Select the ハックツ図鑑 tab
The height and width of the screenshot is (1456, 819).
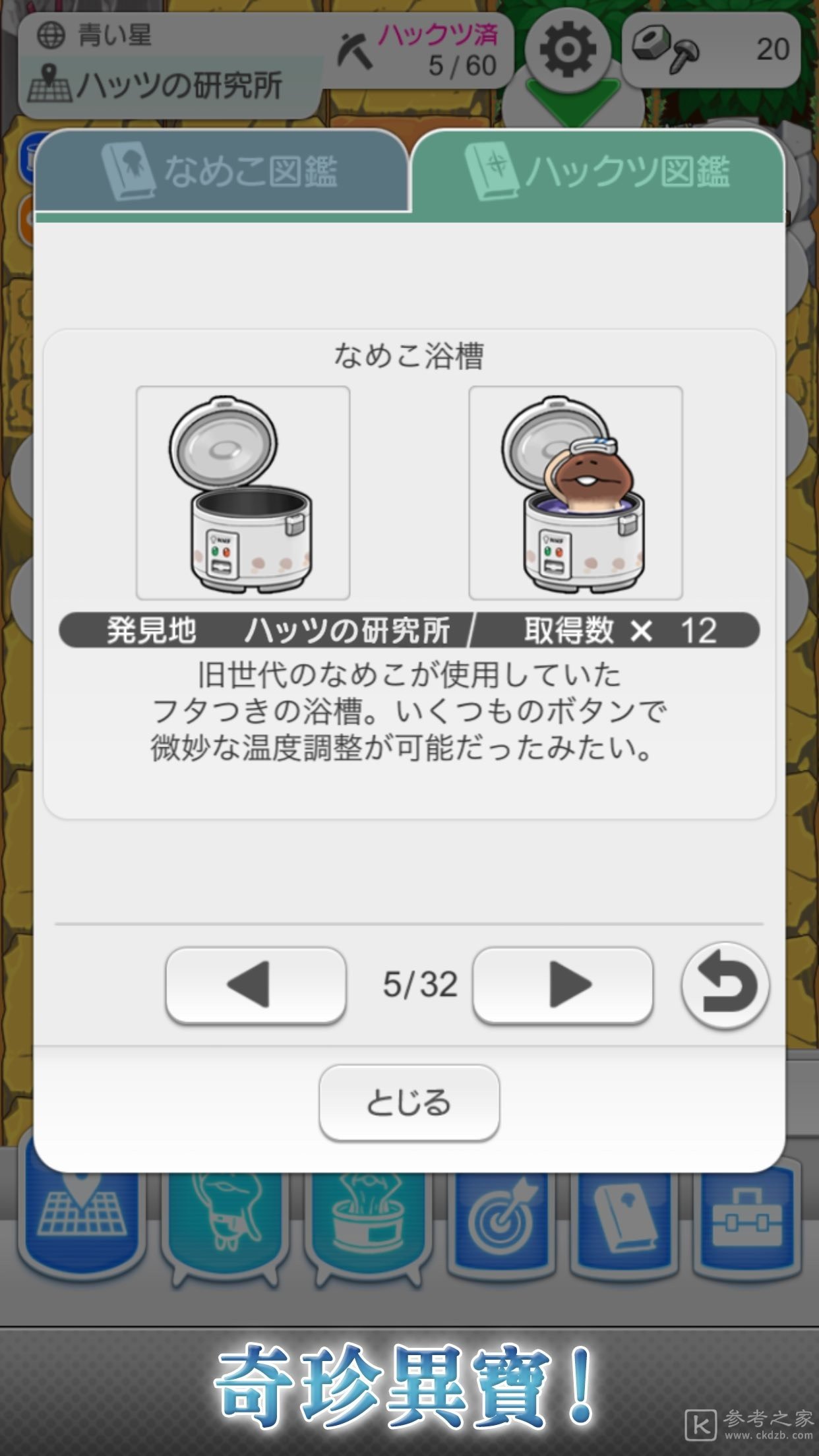pyautogui.click(x=597, y=173)
